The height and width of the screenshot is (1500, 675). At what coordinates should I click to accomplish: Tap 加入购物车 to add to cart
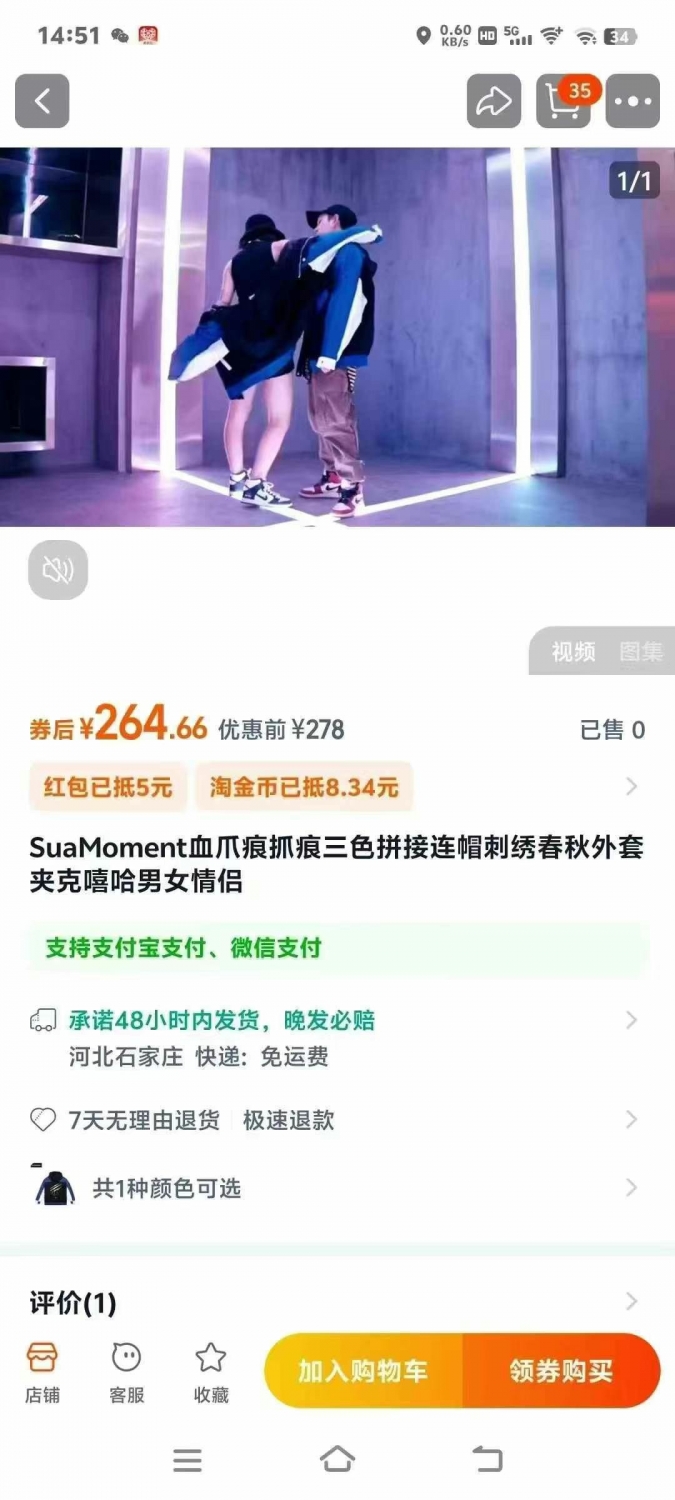363,1371
